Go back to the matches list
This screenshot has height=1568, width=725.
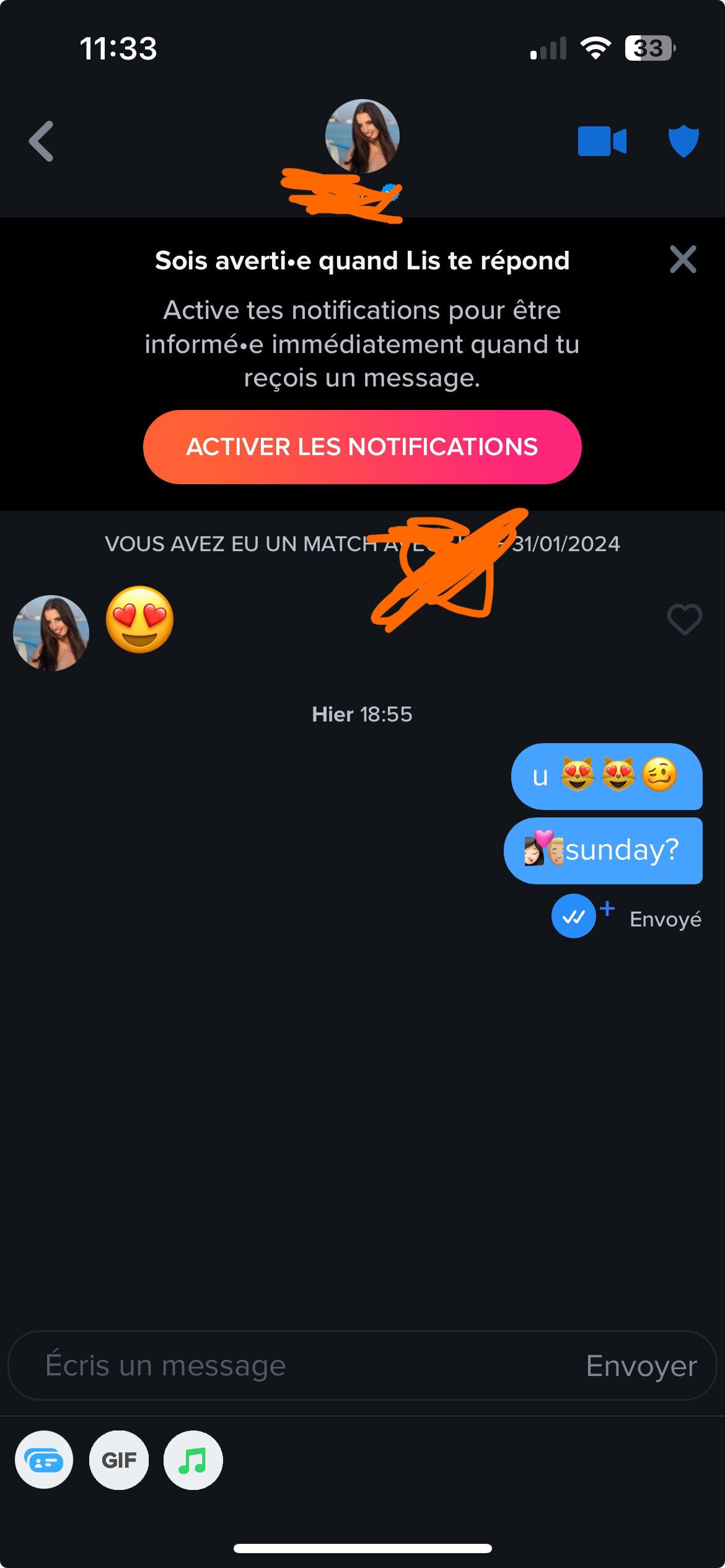coord(42,141)
